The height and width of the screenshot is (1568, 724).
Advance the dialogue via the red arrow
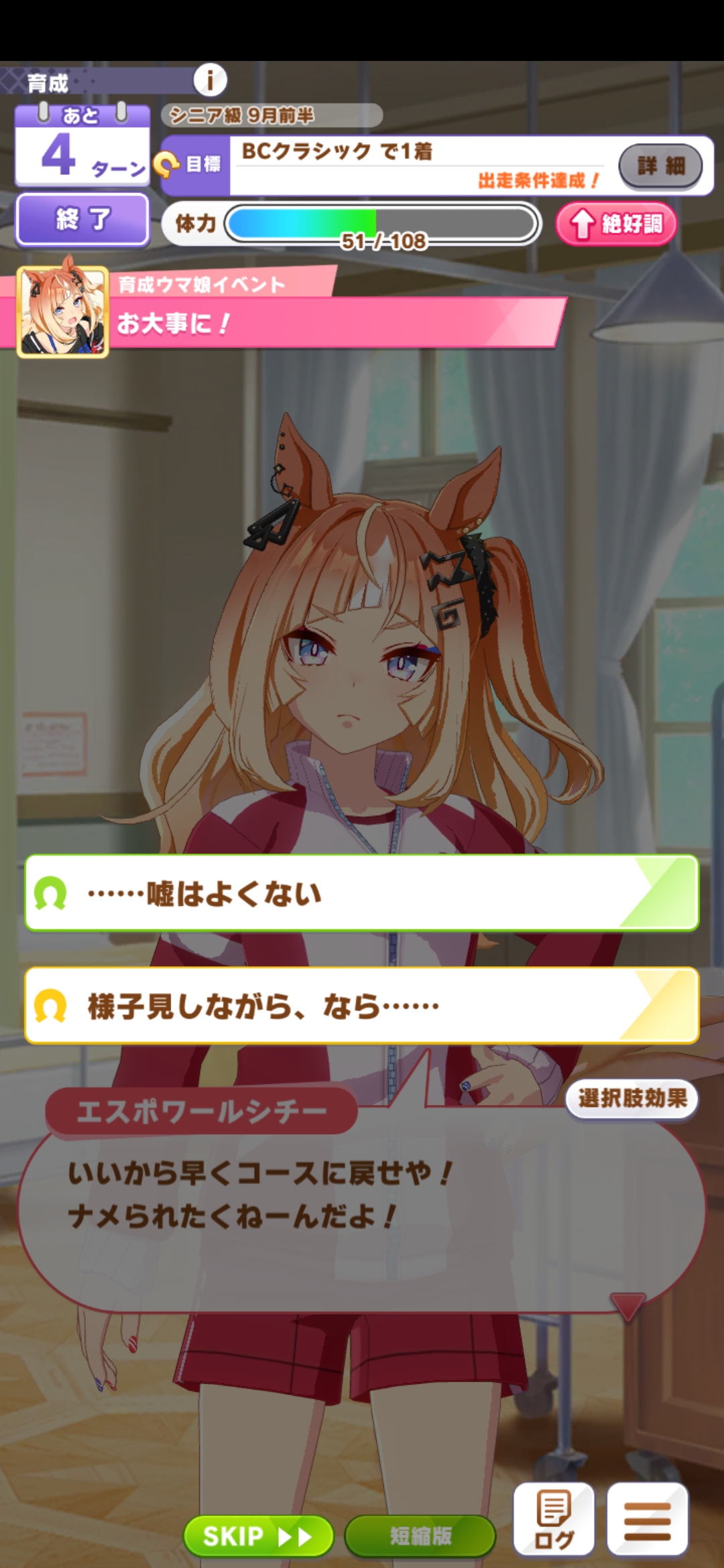click(x=627, y=1305)
